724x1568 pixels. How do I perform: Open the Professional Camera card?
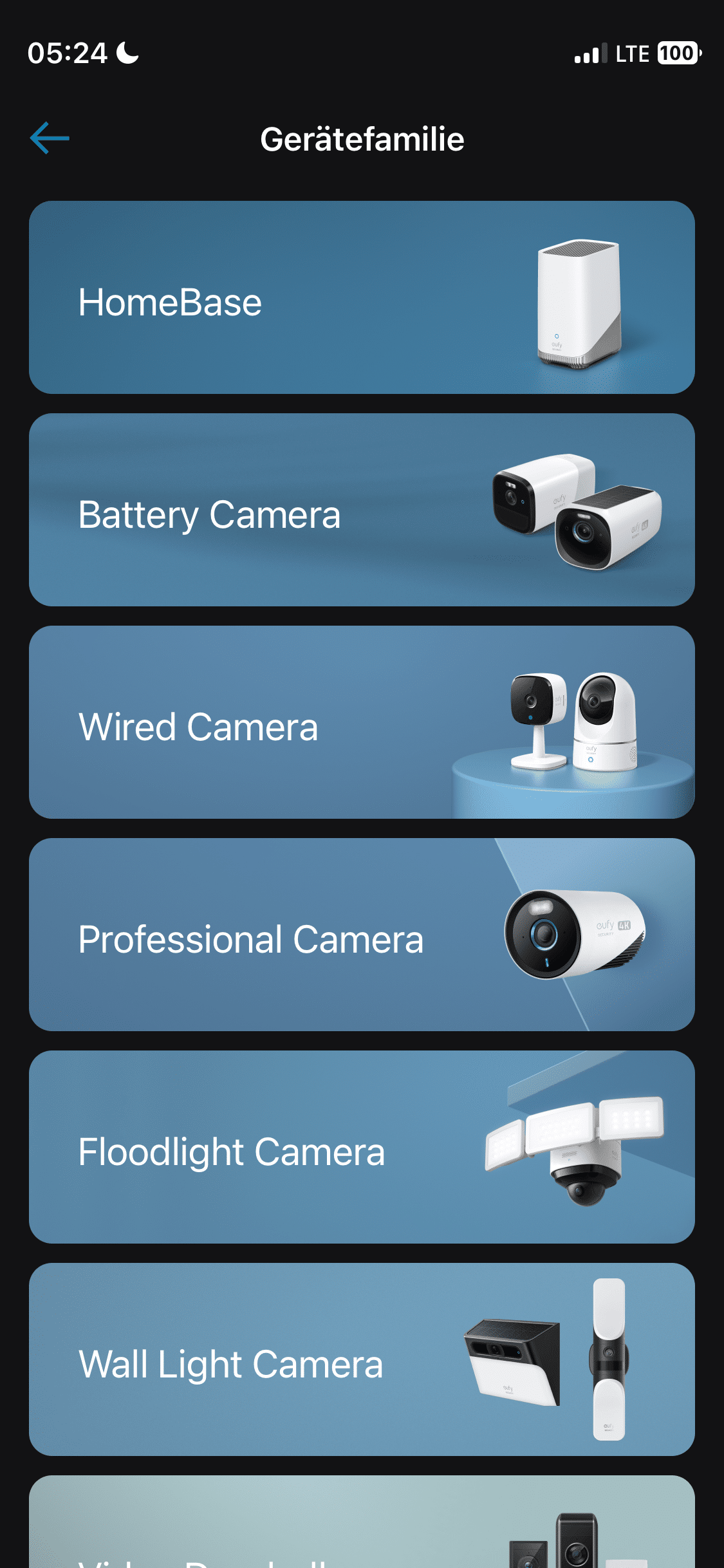[362, 935]
